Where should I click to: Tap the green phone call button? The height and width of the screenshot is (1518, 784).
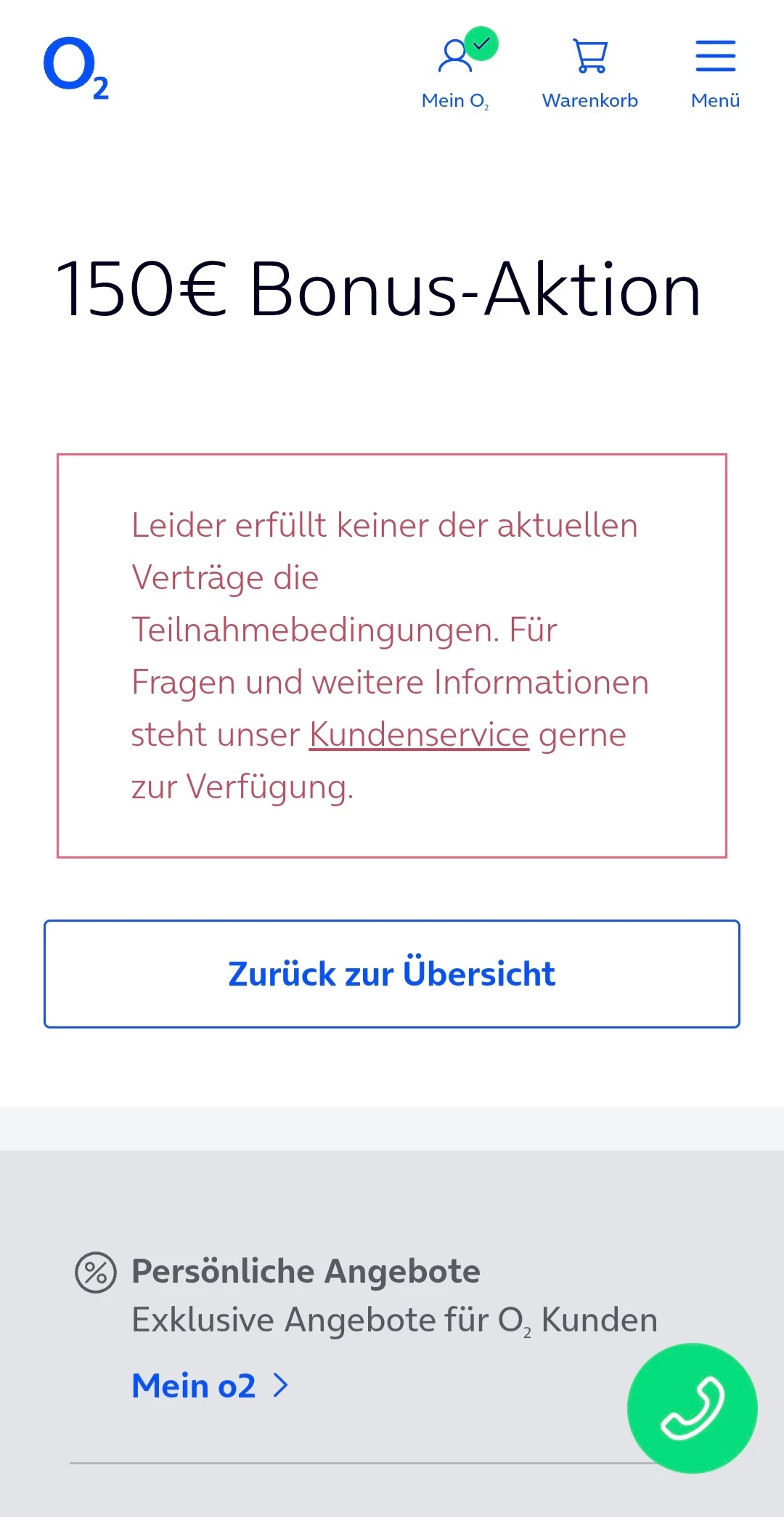692,1408
